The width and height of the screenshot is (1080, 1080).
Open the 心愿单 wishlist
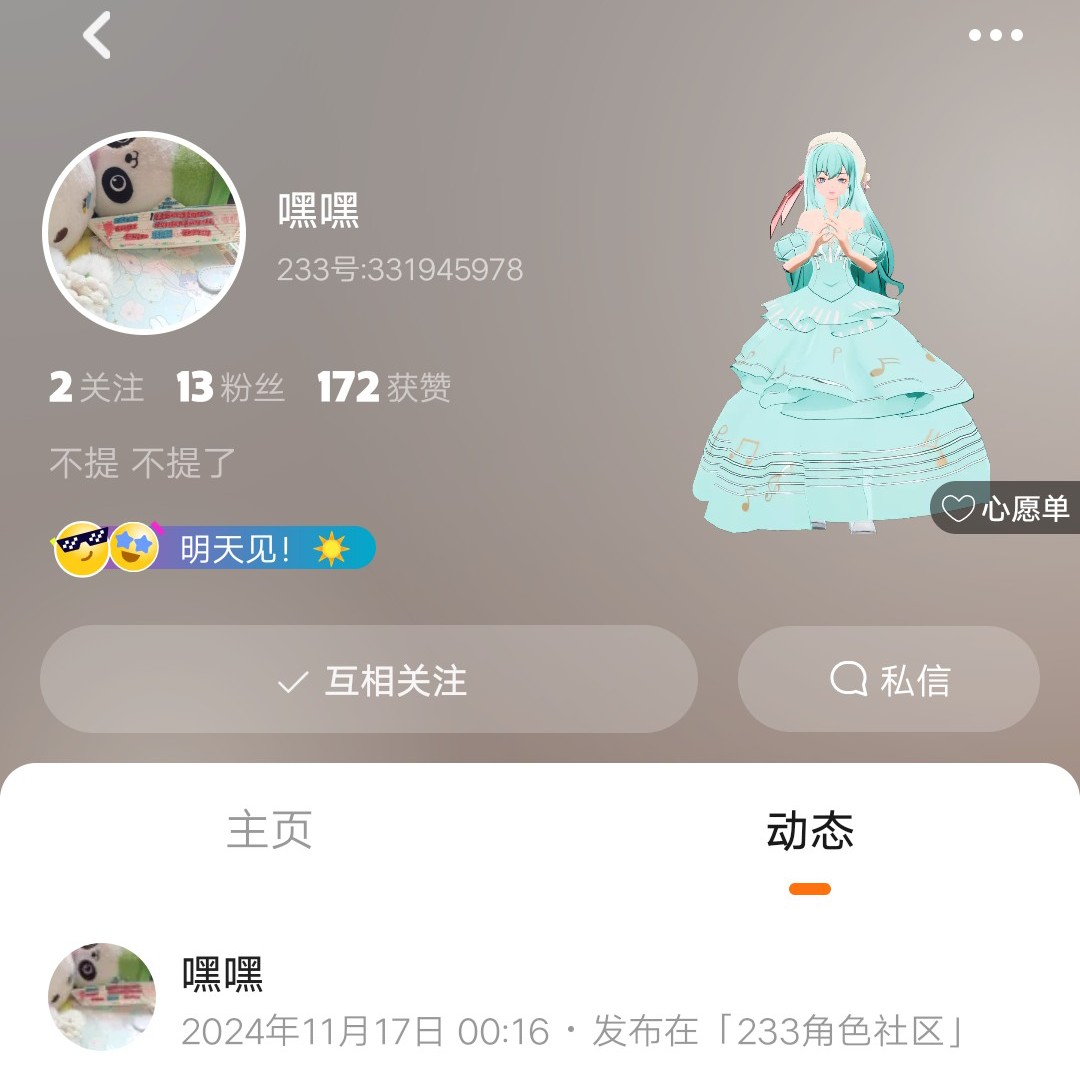1006,508
